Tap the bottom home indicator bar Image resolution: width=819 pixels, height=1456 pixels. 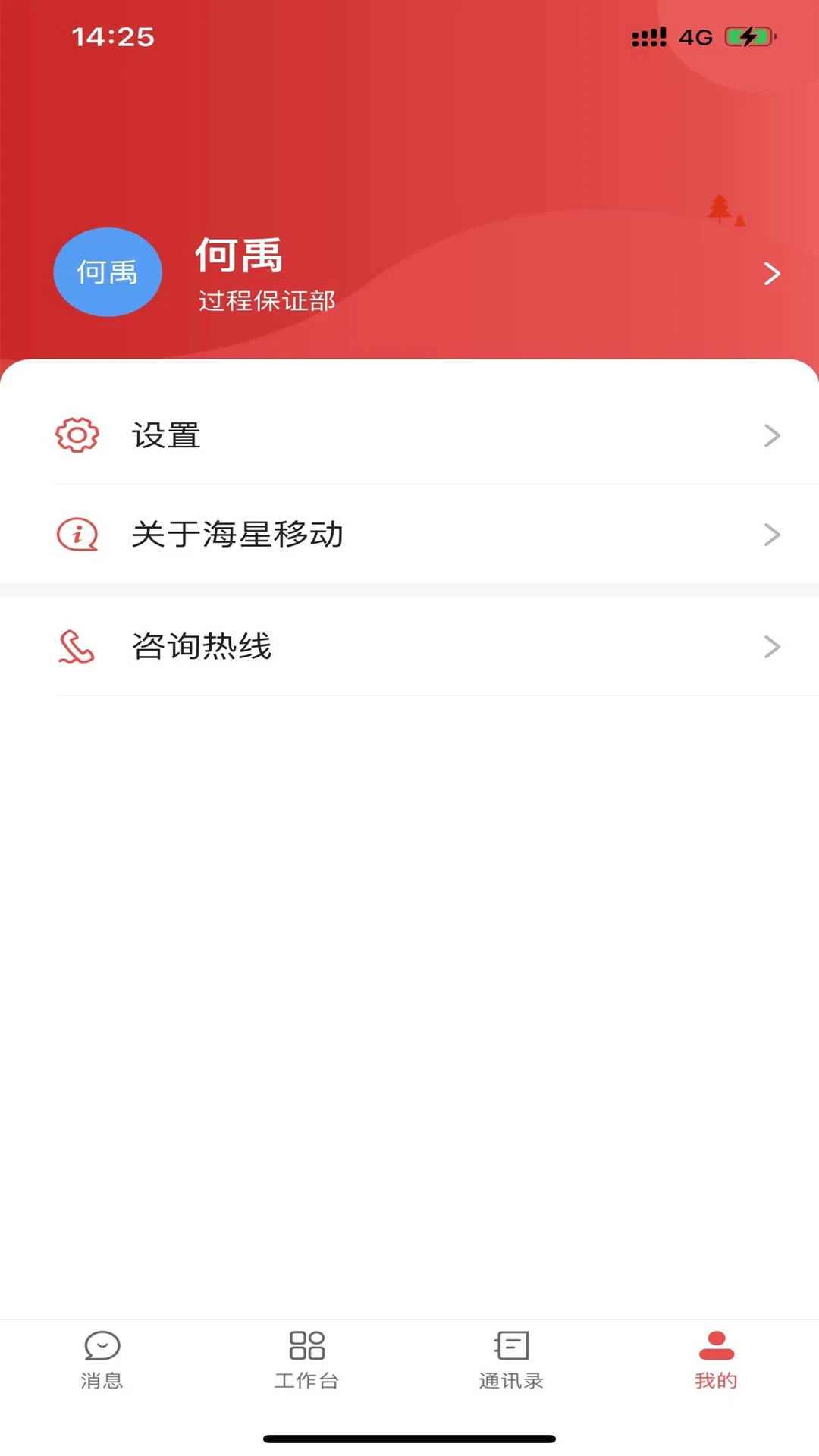[409, 1437]
